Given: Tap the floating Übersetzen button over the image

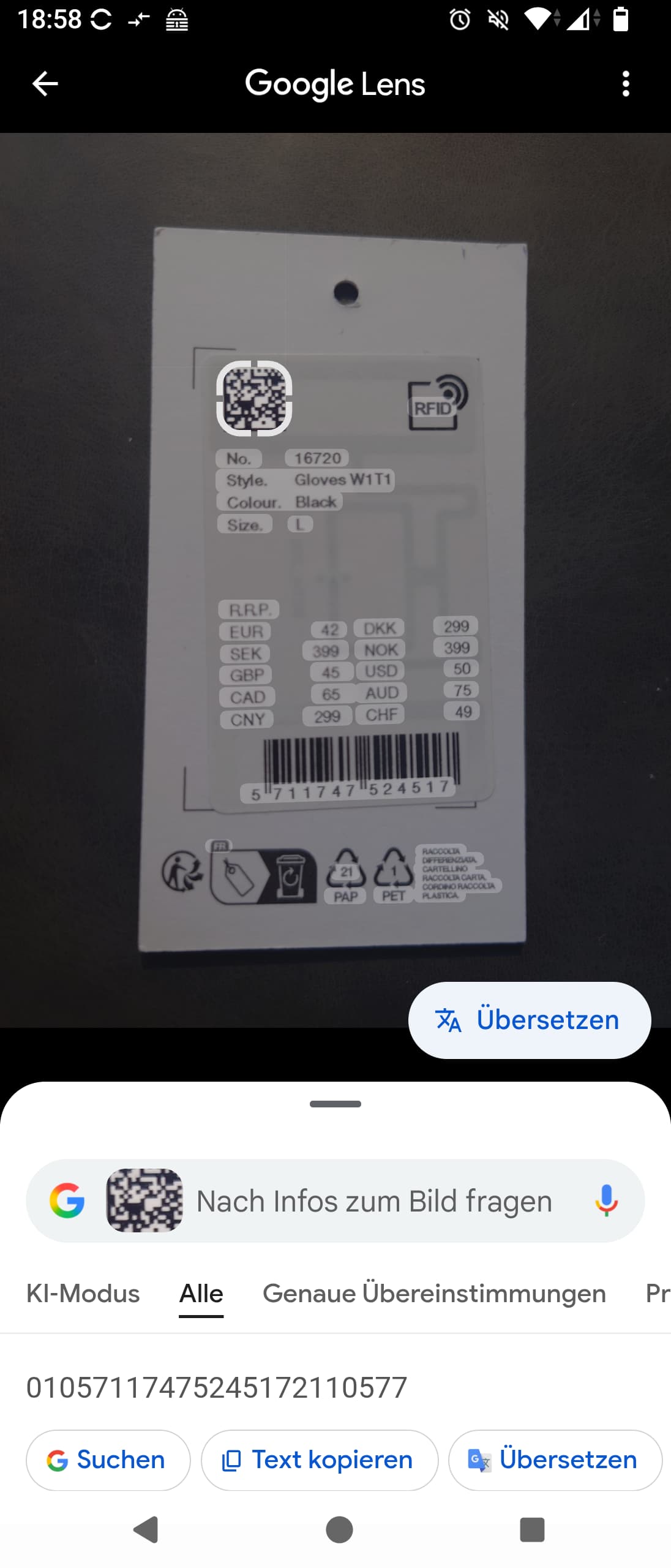Looking at the screenshot, I should [x=529, y=1020].
